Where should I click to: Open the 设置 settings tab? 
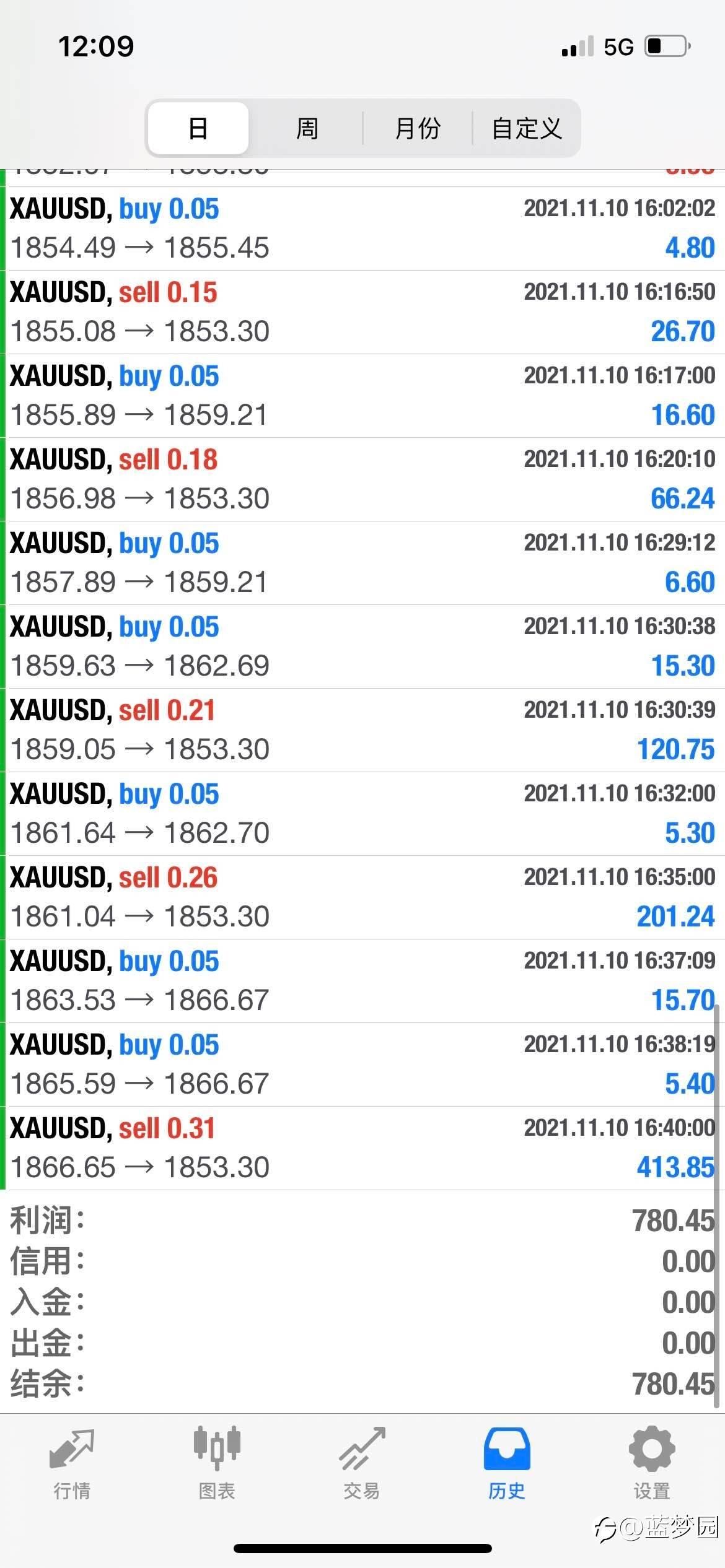(652, 1464)
